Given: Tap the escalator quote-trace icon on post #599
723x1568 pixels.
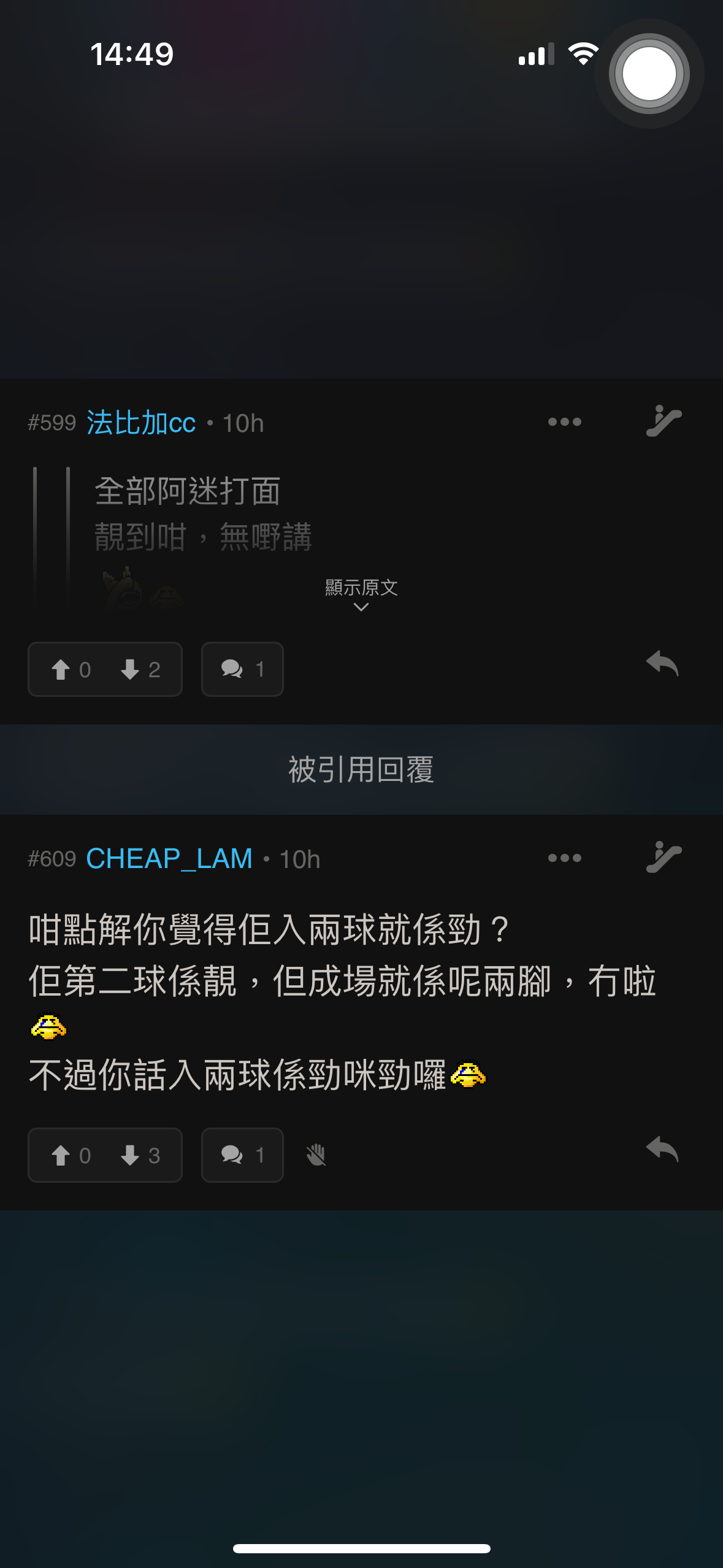Looking at the screenshot, I should 665,421.
